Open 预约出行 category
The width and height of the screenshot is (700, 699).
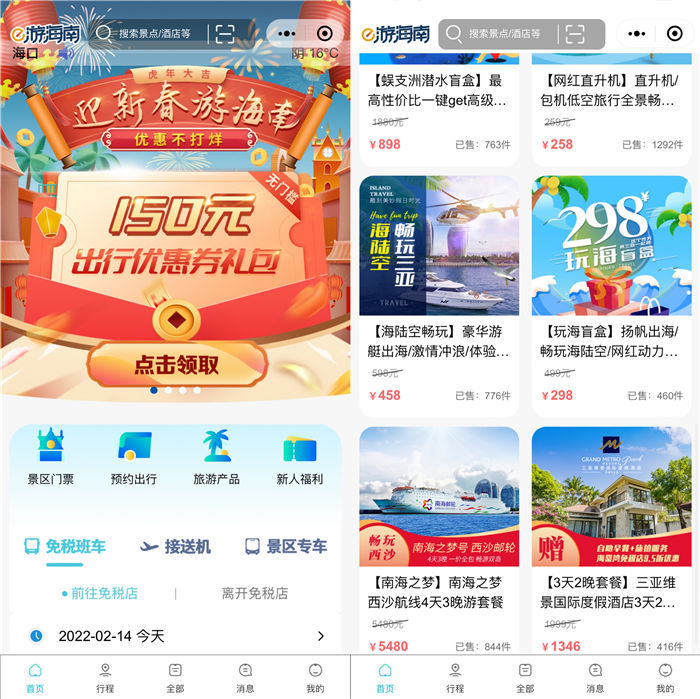(x=134, y=458)
